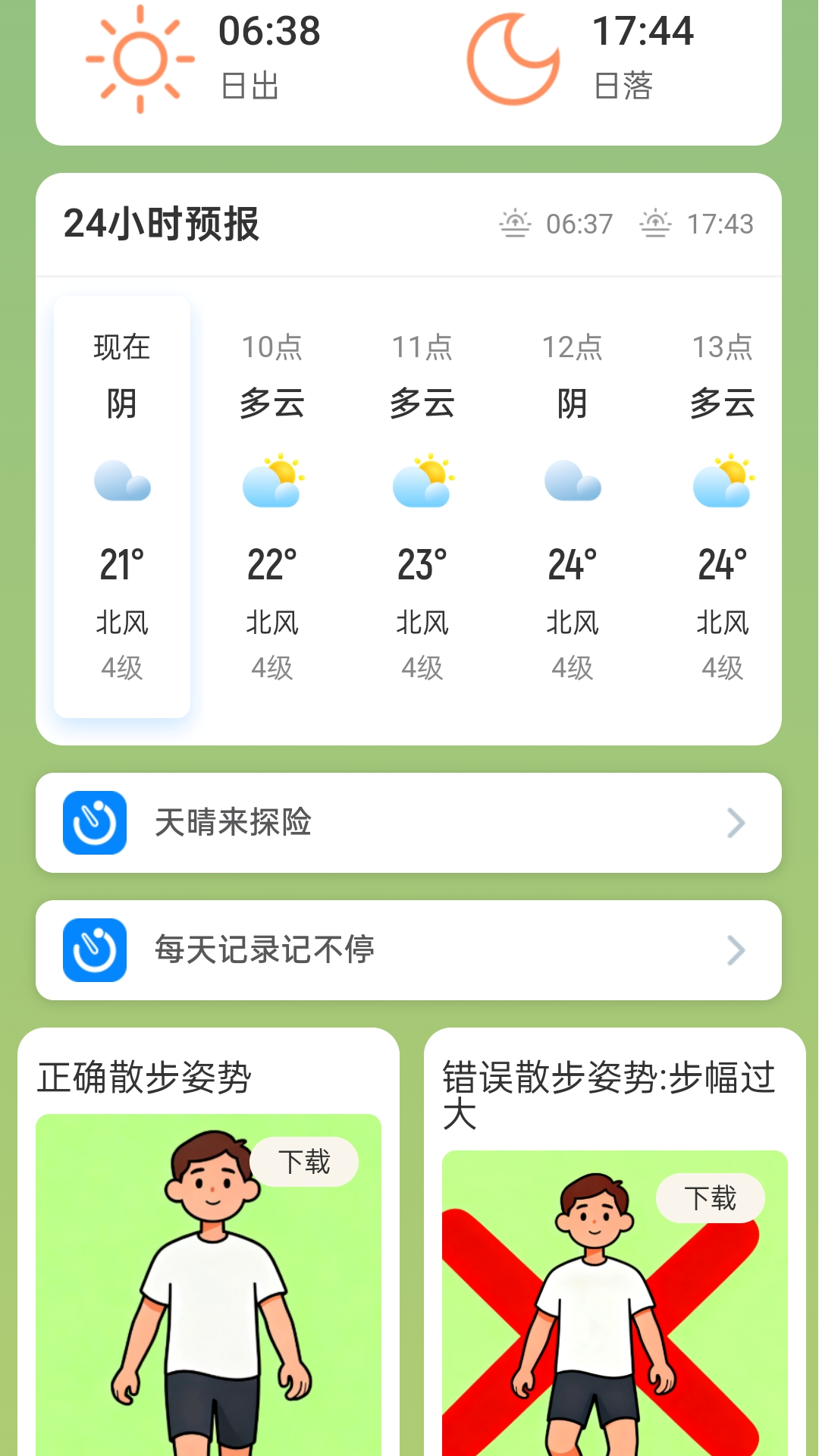Click the 24小时预报 section title

pos(161,224)
